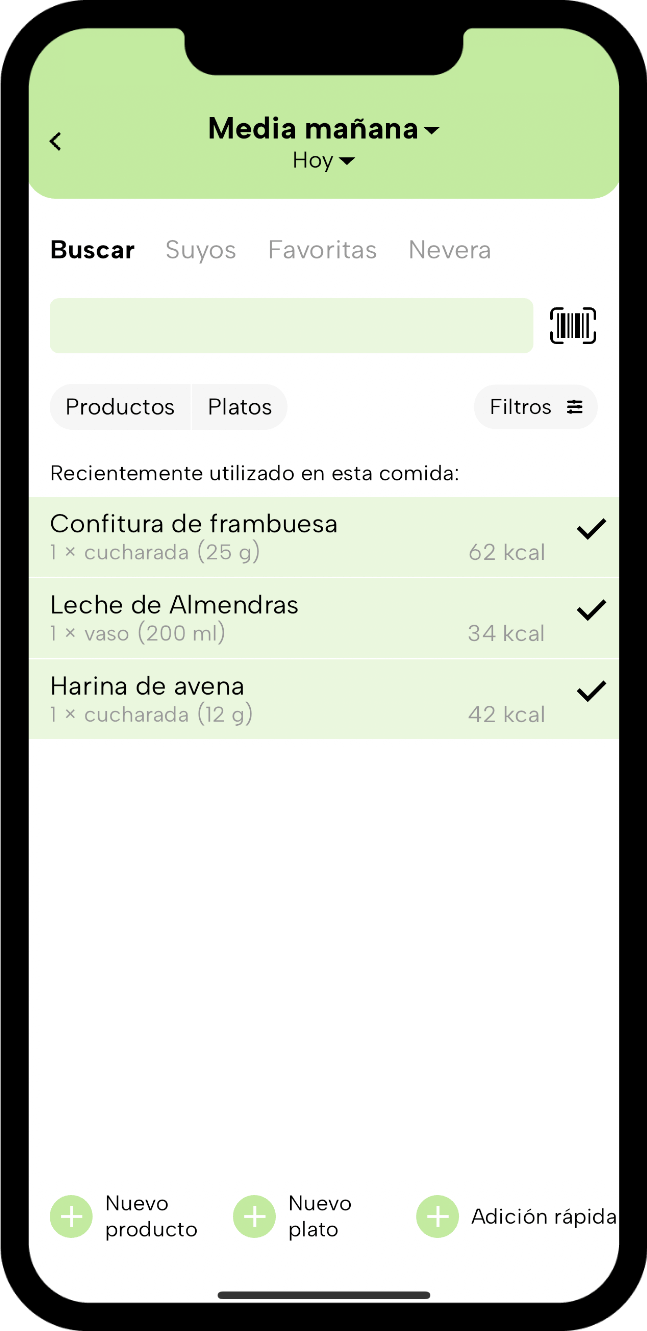Viewport: 647px width, 1331px height.
Task: Open the Media mañana meal dropdown
Action: pos(323,128)
